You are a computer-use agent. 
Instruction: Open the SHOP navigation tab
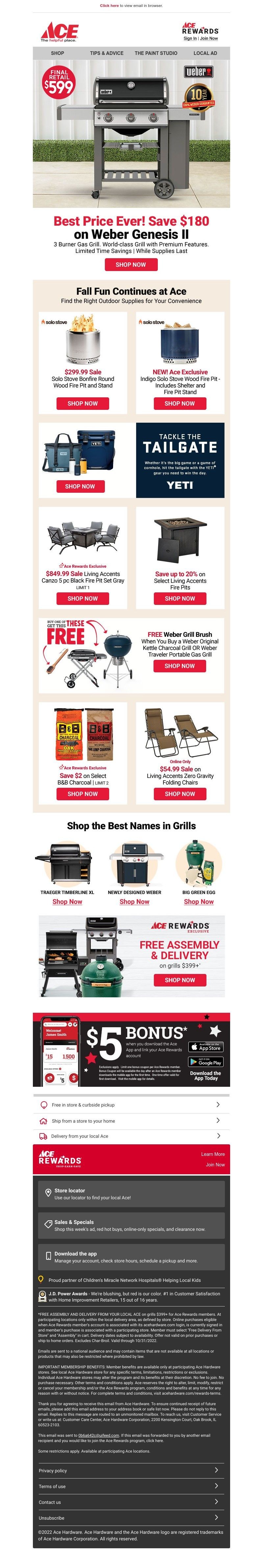coord(57,53)
